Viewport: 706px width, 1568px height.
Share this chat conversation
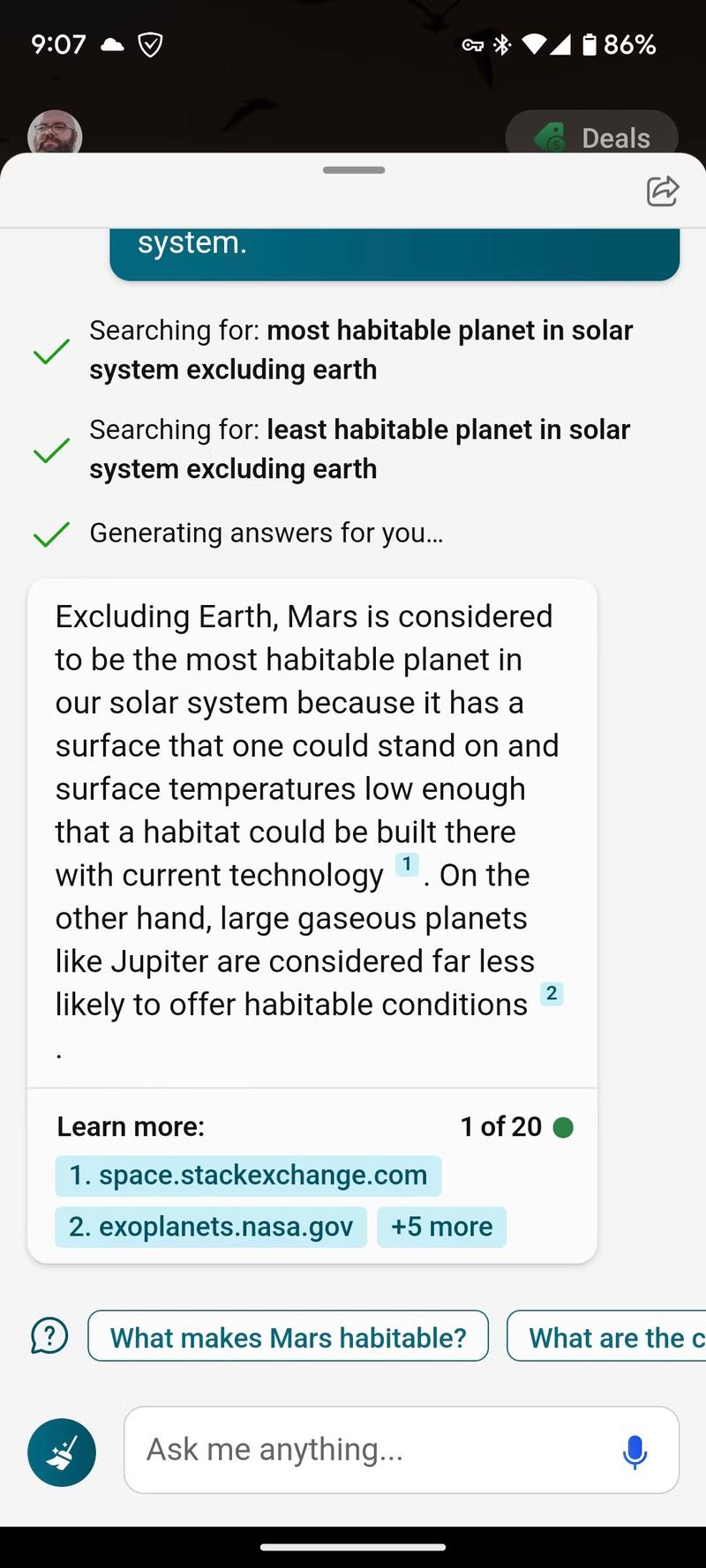click(662, 190)
